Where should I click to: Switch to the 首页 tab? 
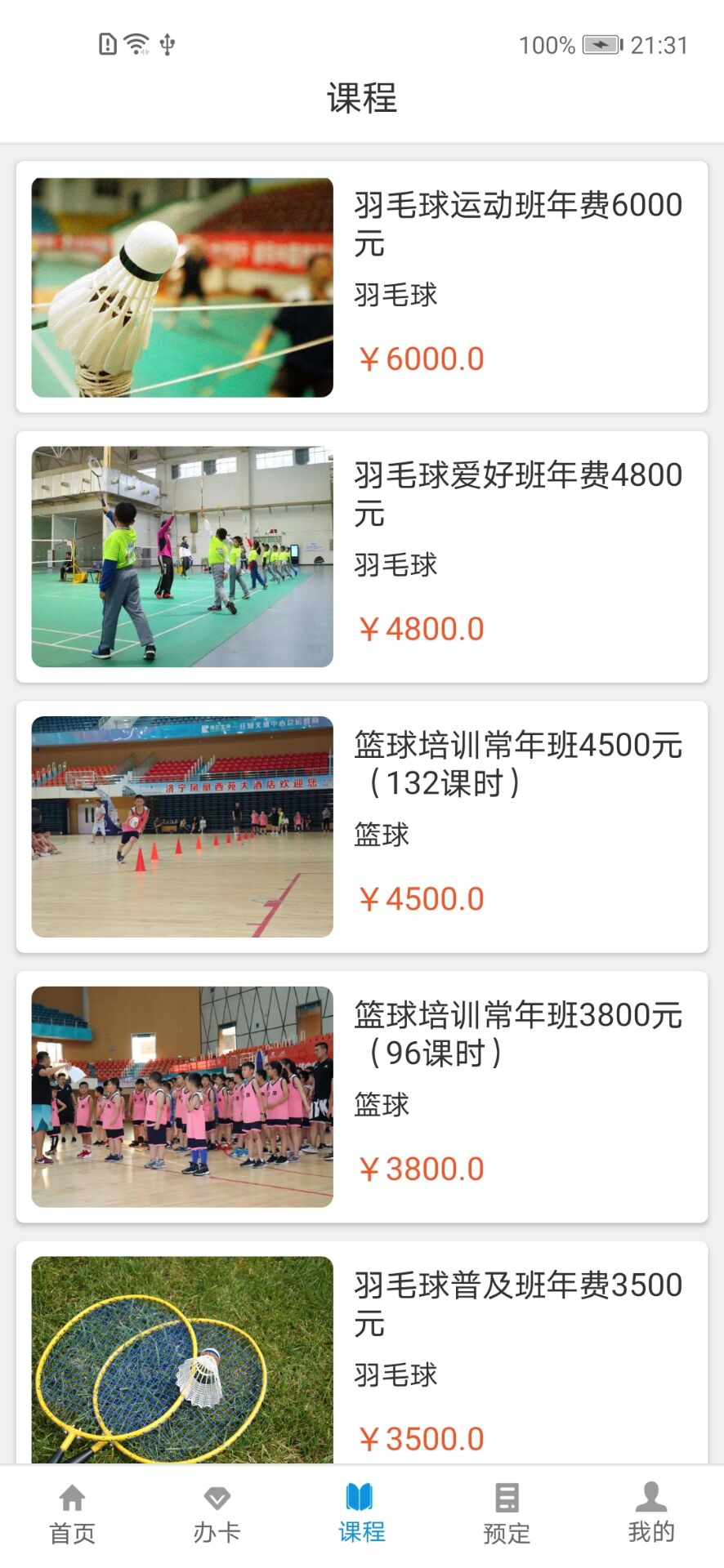[x=72, y=1515]
